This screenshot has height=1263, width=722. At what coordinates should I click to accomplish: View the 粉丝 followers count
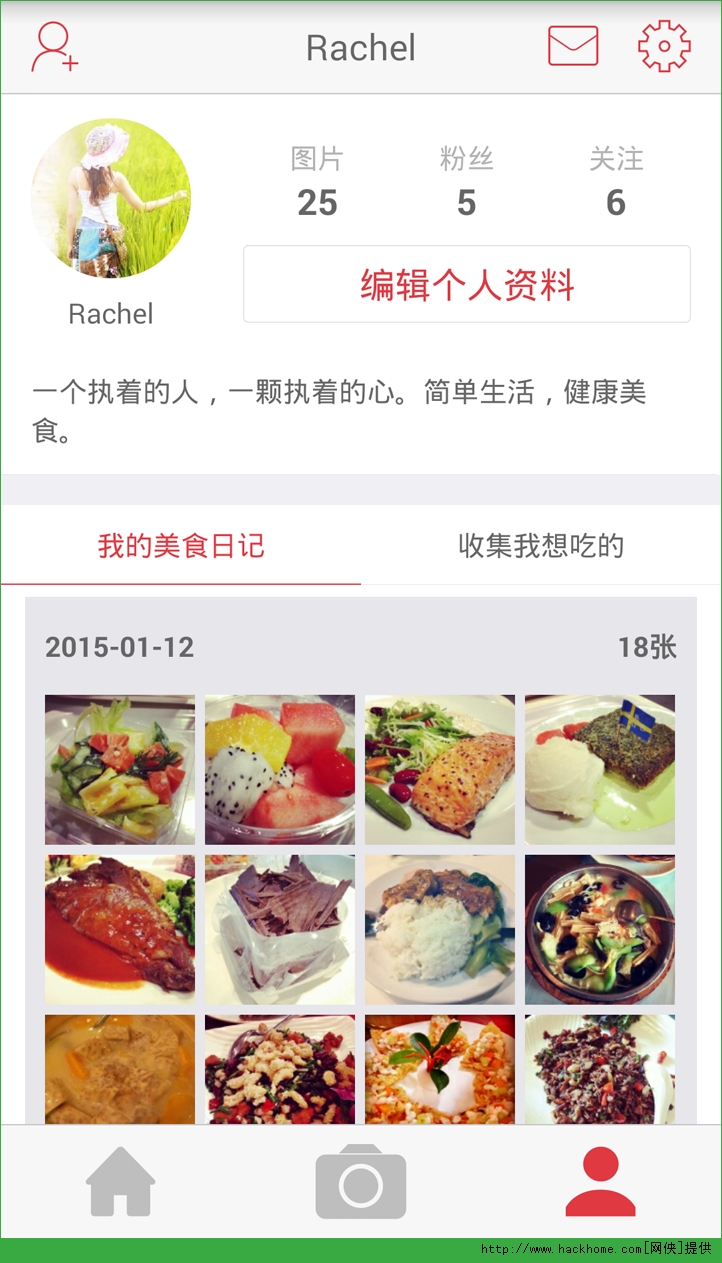(466, 184)
